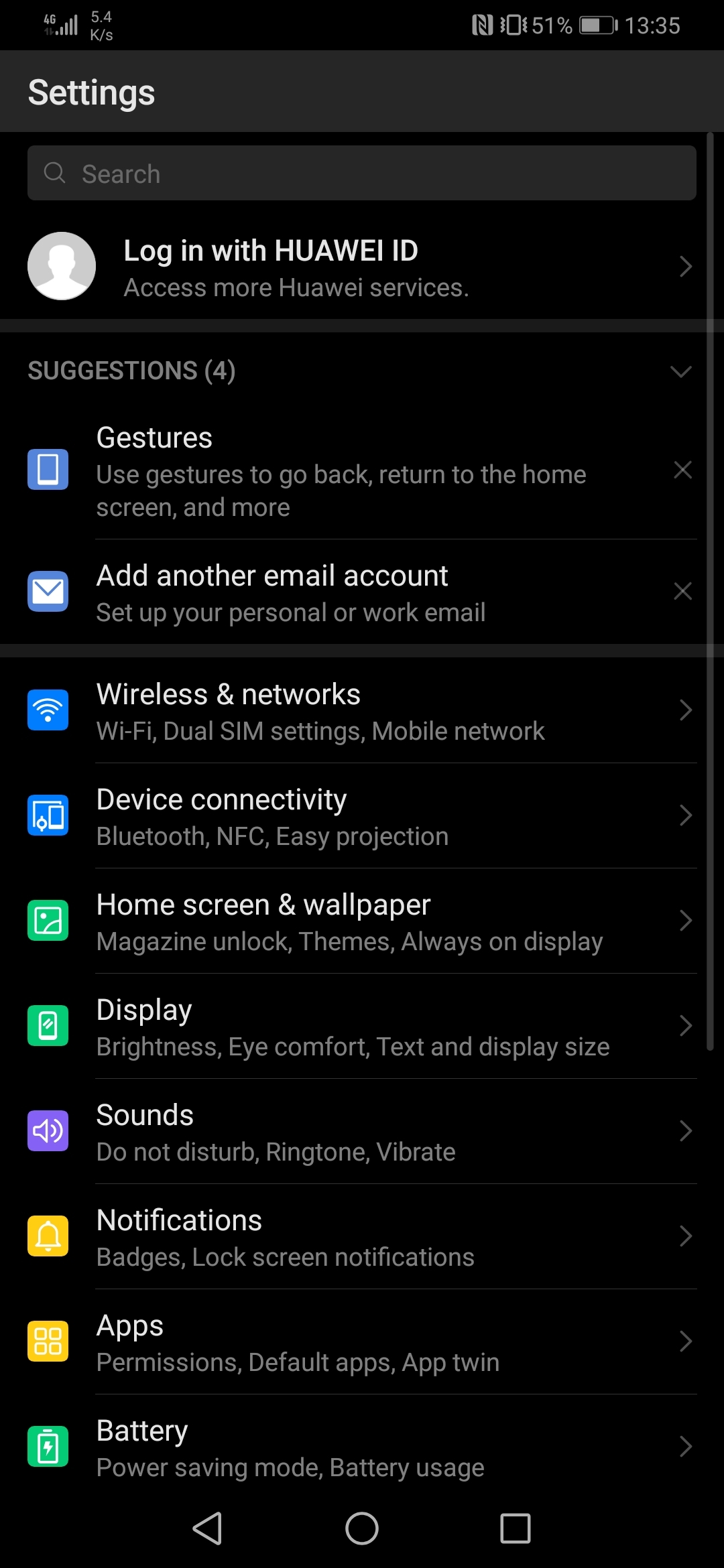Go to Device connectivity
Viewport: 724px width, 1568px height.
click(362, 816)
